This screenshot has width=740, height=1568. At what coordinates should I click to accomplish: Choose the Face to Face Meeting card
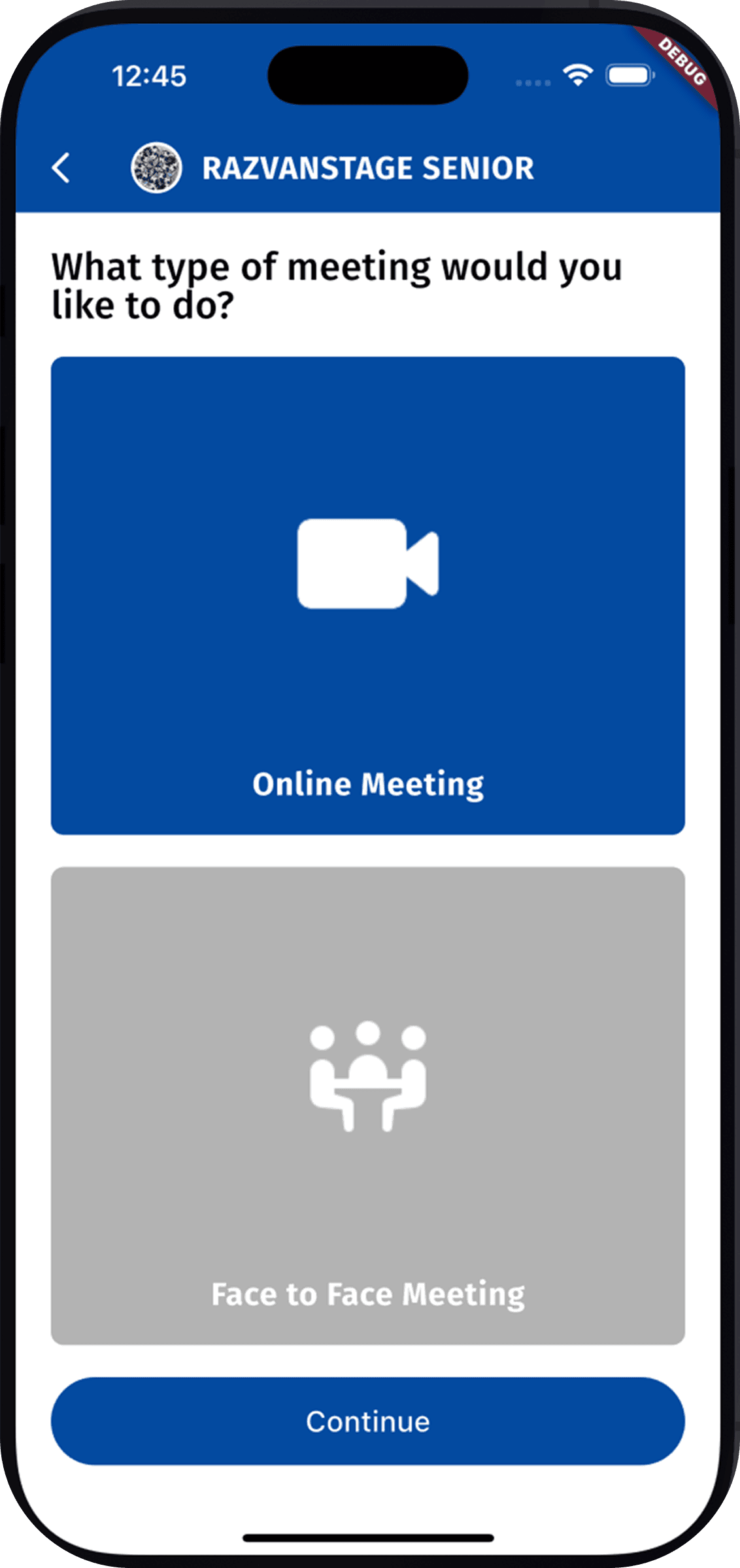[368, 1105]
